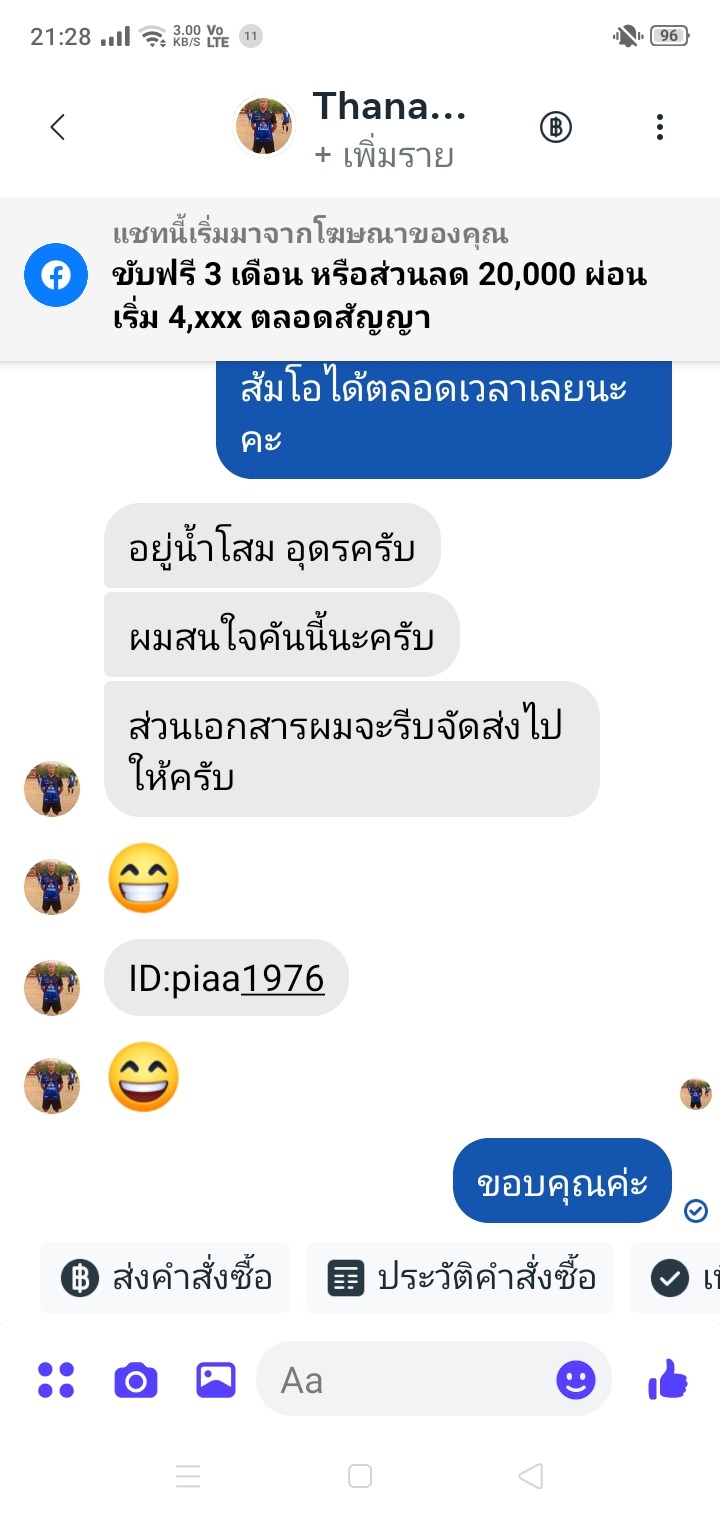Tap the baht payment icon in header
The image size is (720, 1520).
coord(556,127)
